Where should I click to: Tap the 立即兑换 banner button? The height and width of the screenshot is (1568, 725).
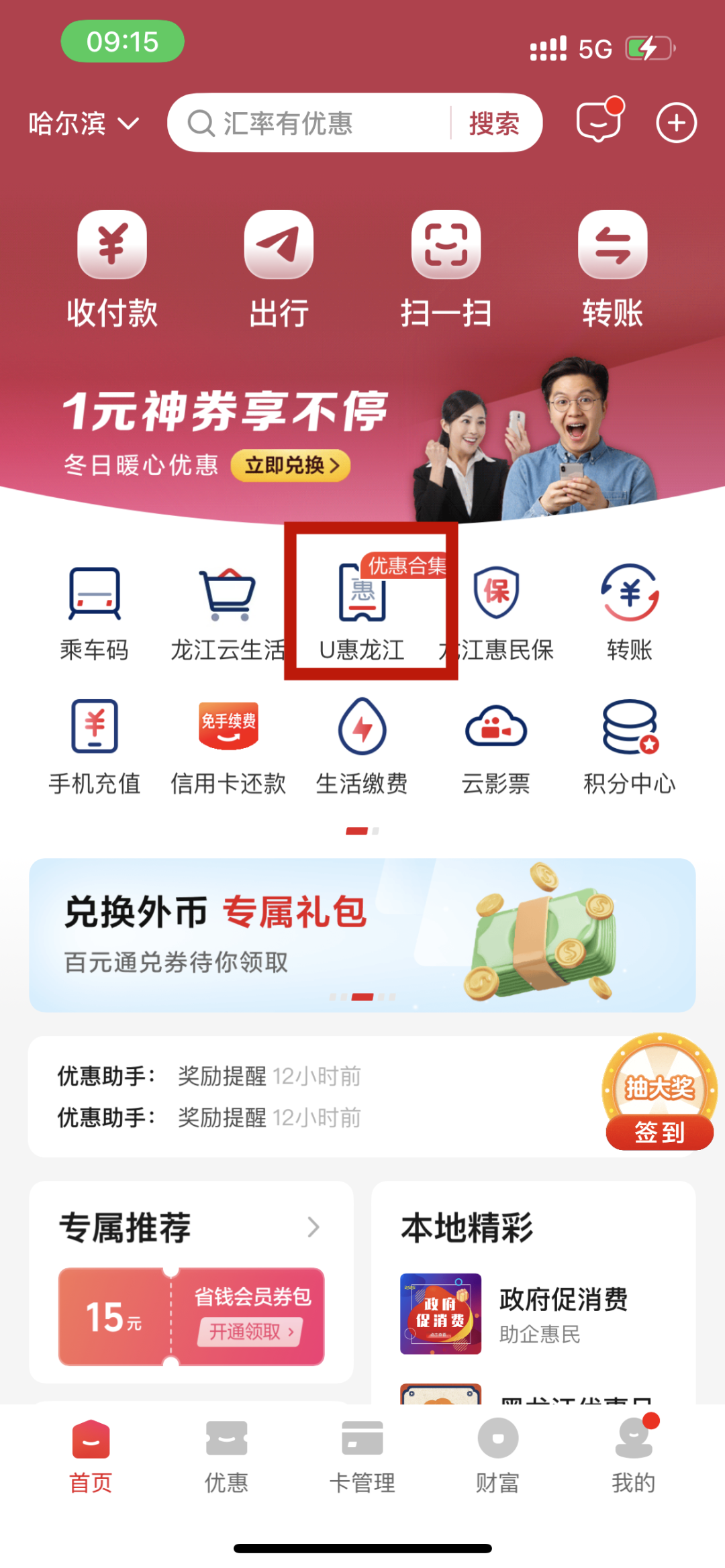290,466
